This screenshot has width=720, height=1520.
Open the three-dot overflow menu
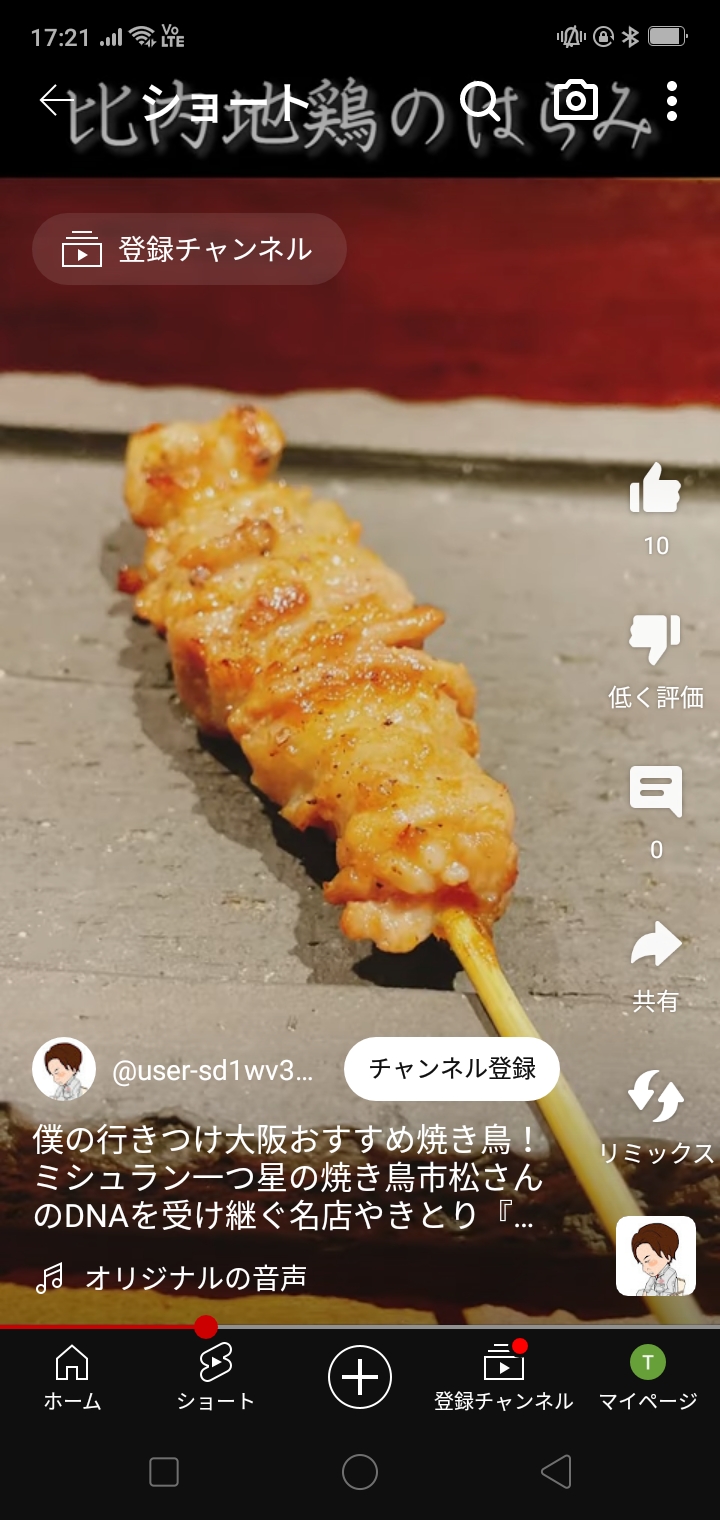[671, 101]
